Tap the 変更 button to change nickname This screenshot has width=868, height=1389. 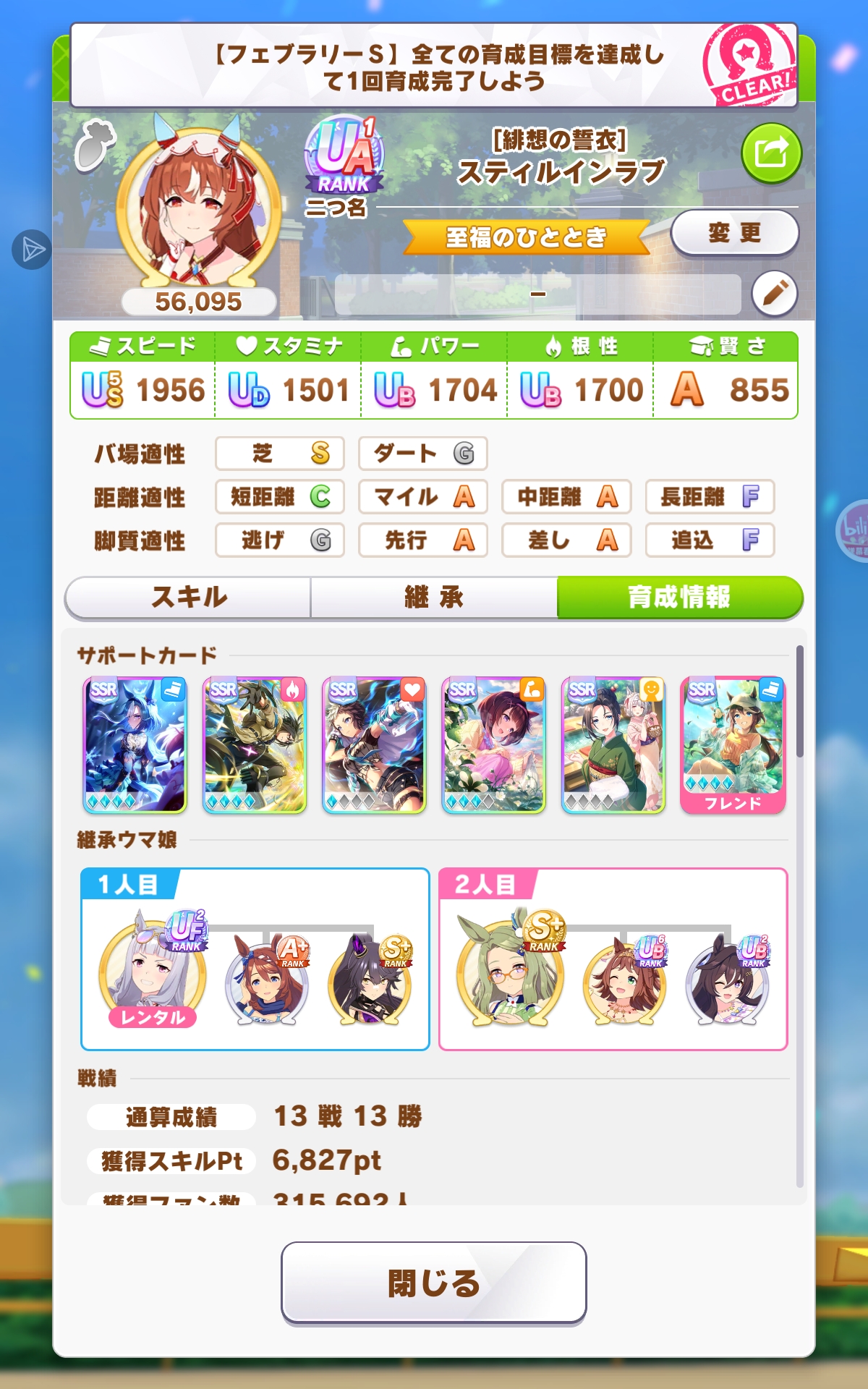(x=734, y=233)
